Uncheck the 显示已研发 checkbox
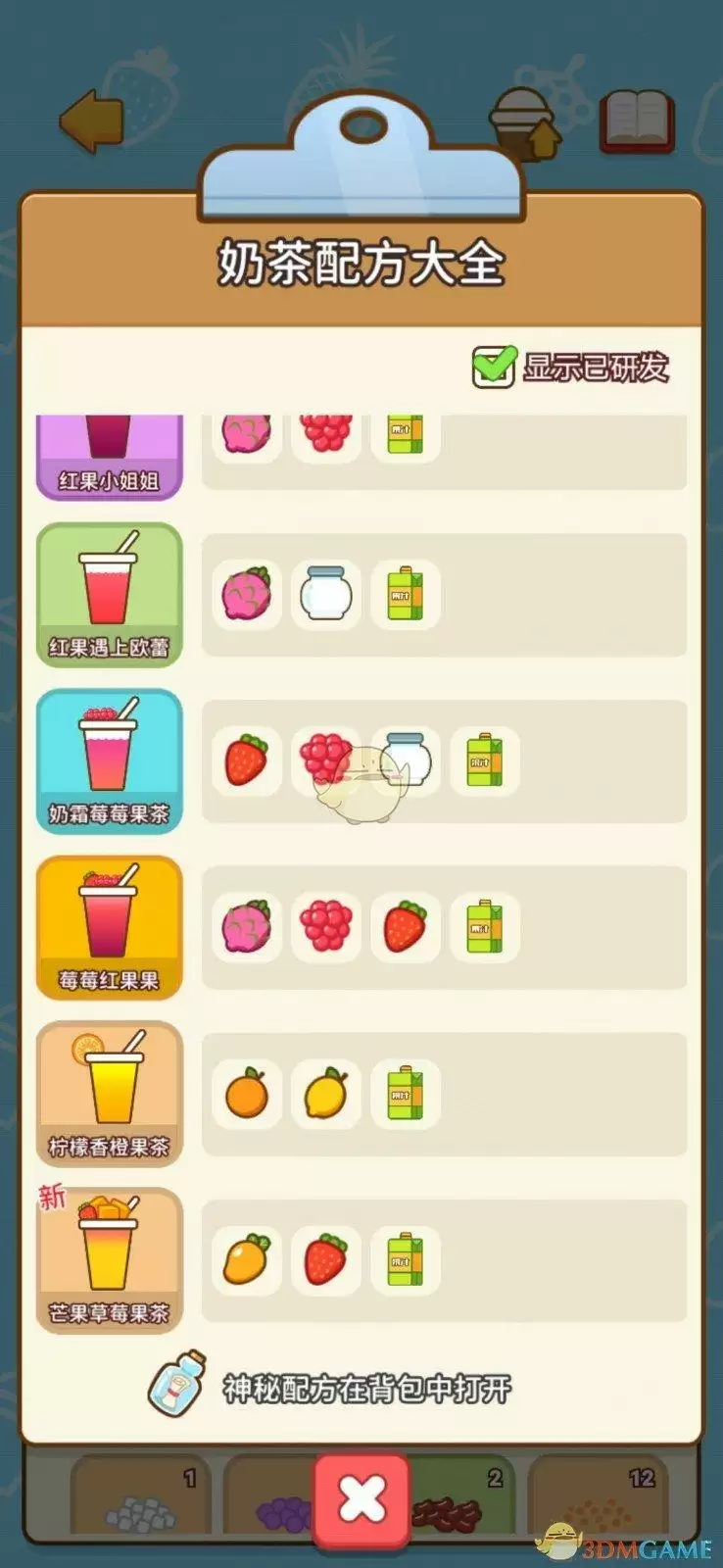 [x=494, y=367]
